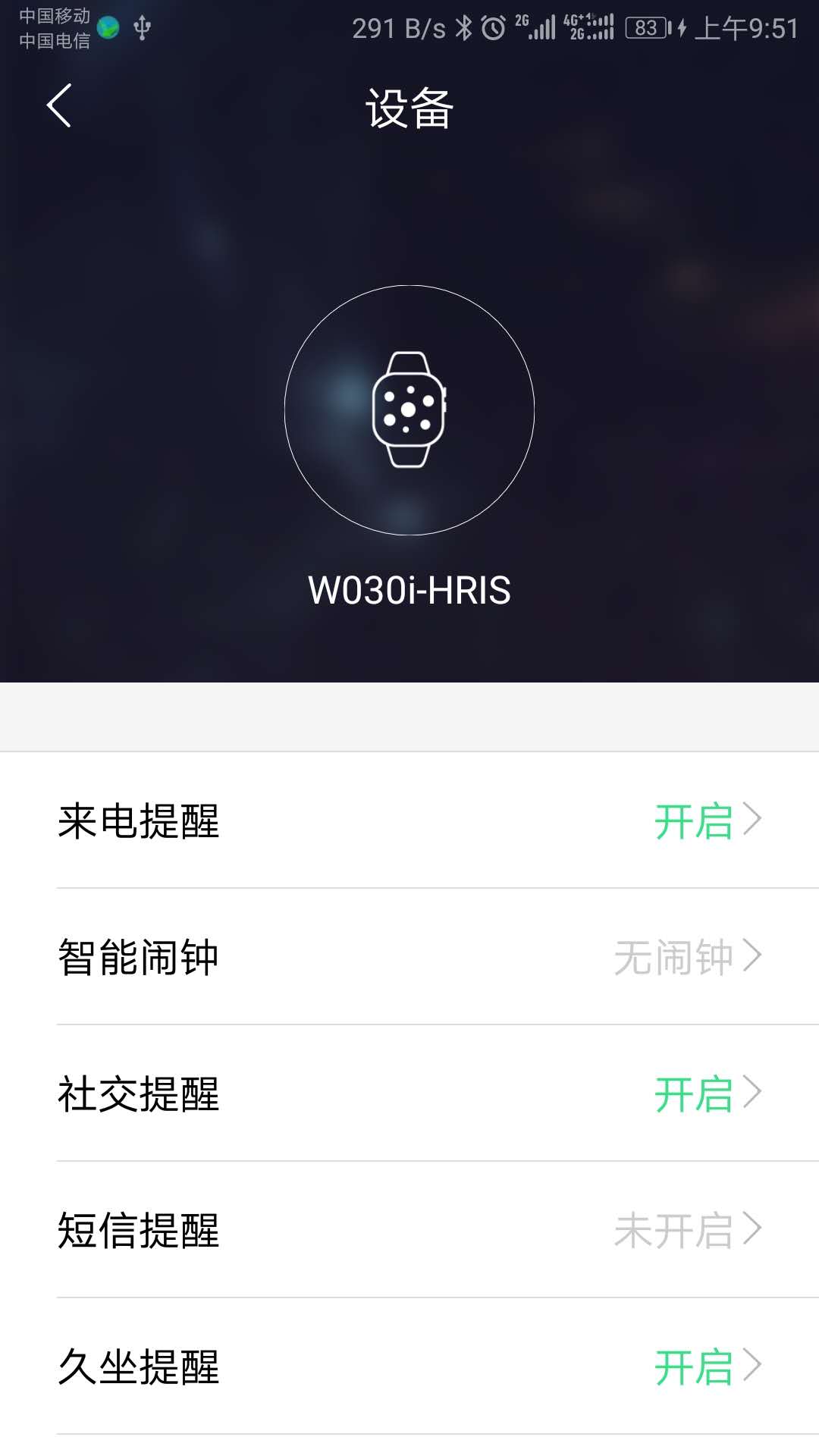Toggle 来电提醒 call reminder setting
The height and width of the screenshot is (1456, 819).
[x=409, y=819]
